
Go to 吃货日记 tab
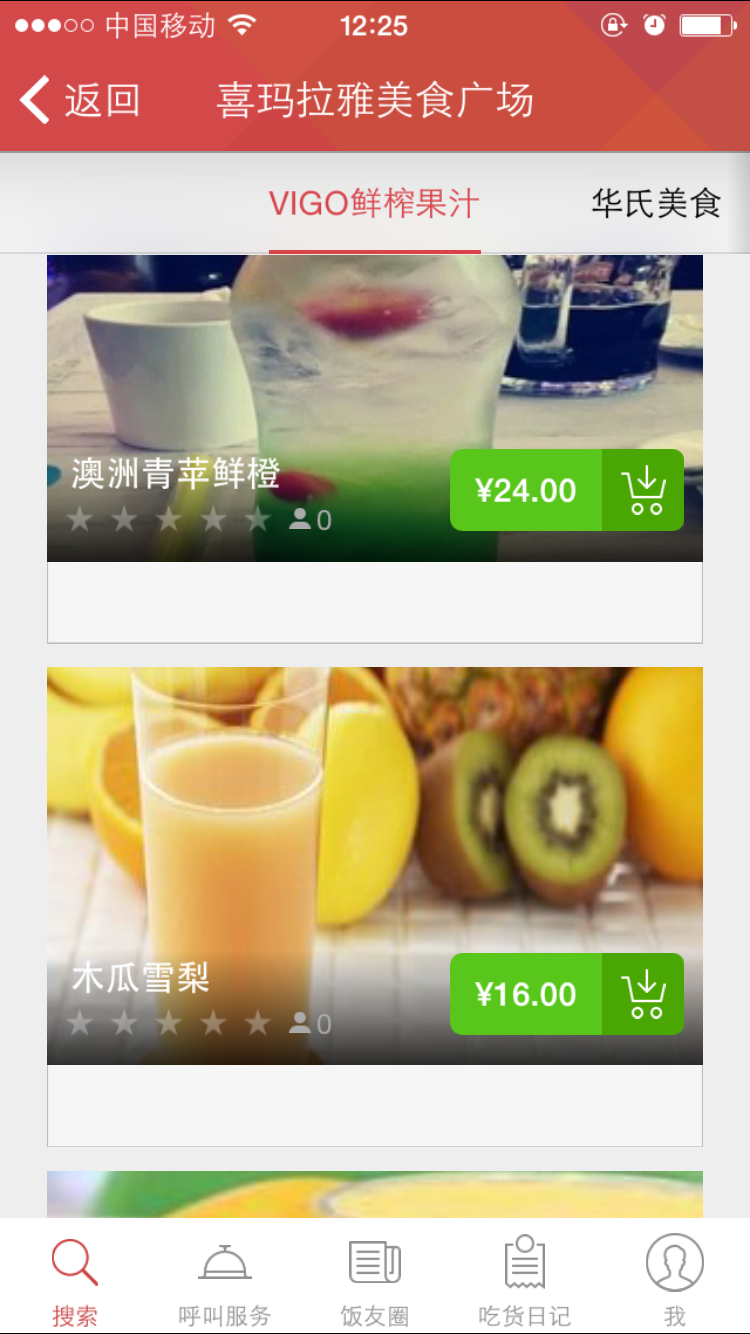(x=524, y=1278)
